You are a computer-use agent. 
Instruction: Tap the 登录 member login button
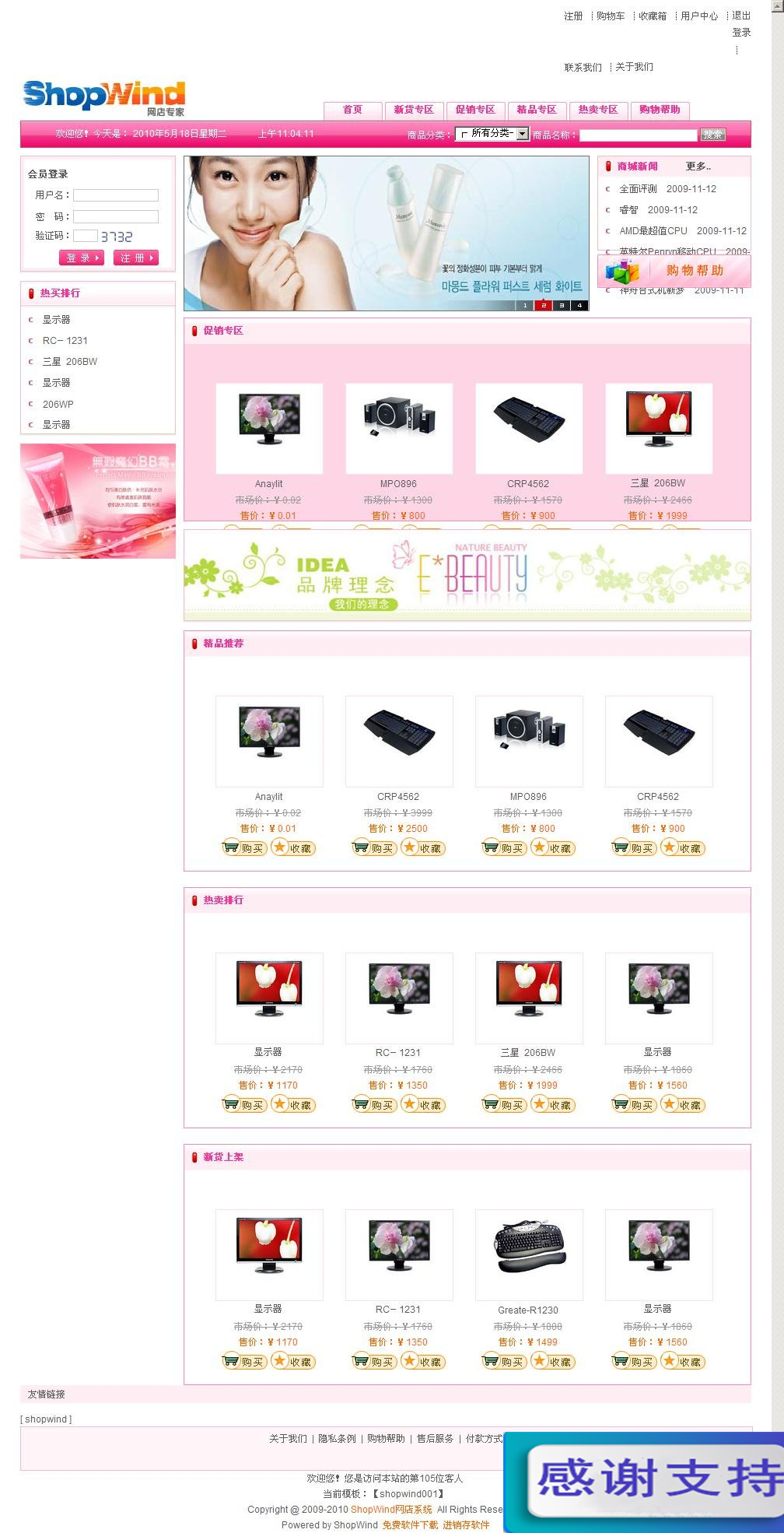[x=81, y=258]
